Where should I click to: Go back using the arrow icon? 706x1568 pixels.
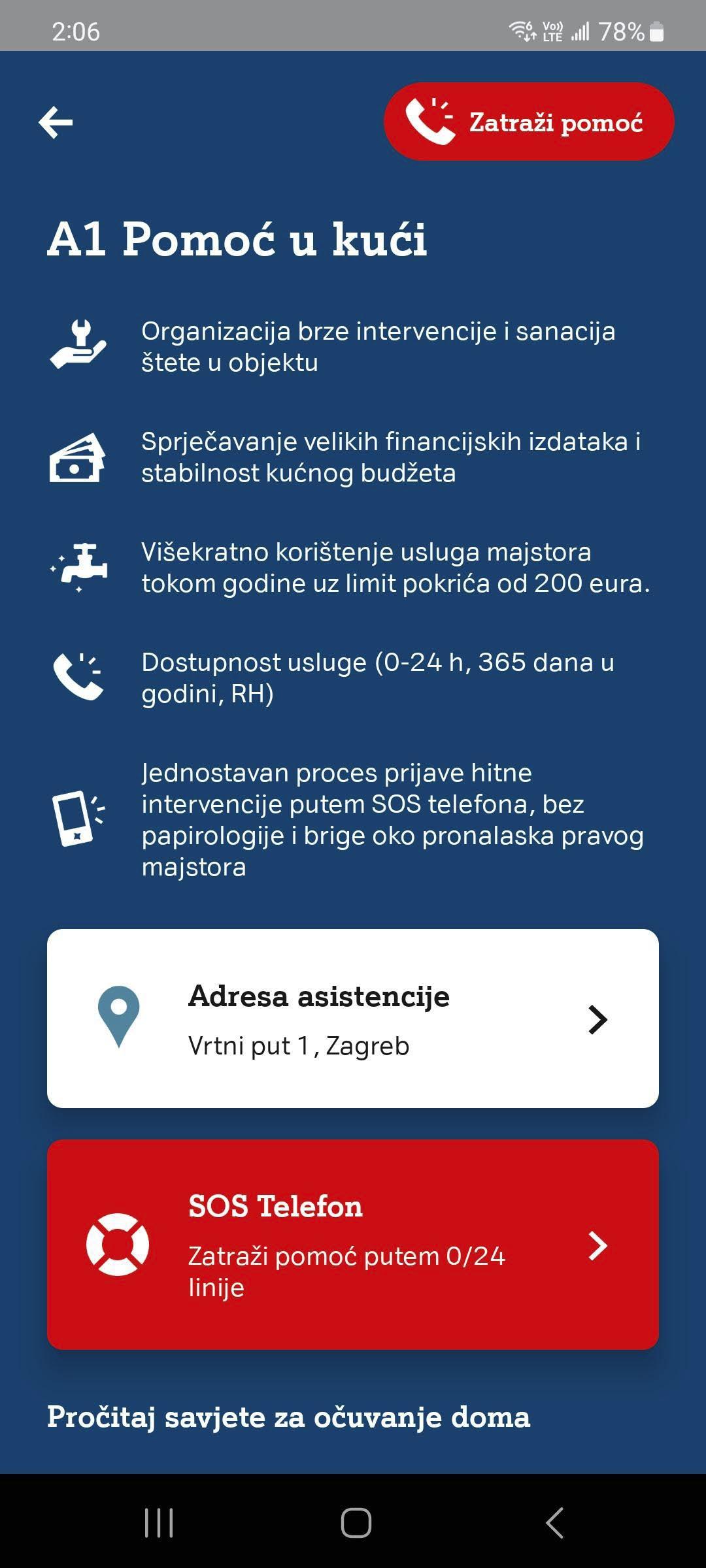(56, 123)
